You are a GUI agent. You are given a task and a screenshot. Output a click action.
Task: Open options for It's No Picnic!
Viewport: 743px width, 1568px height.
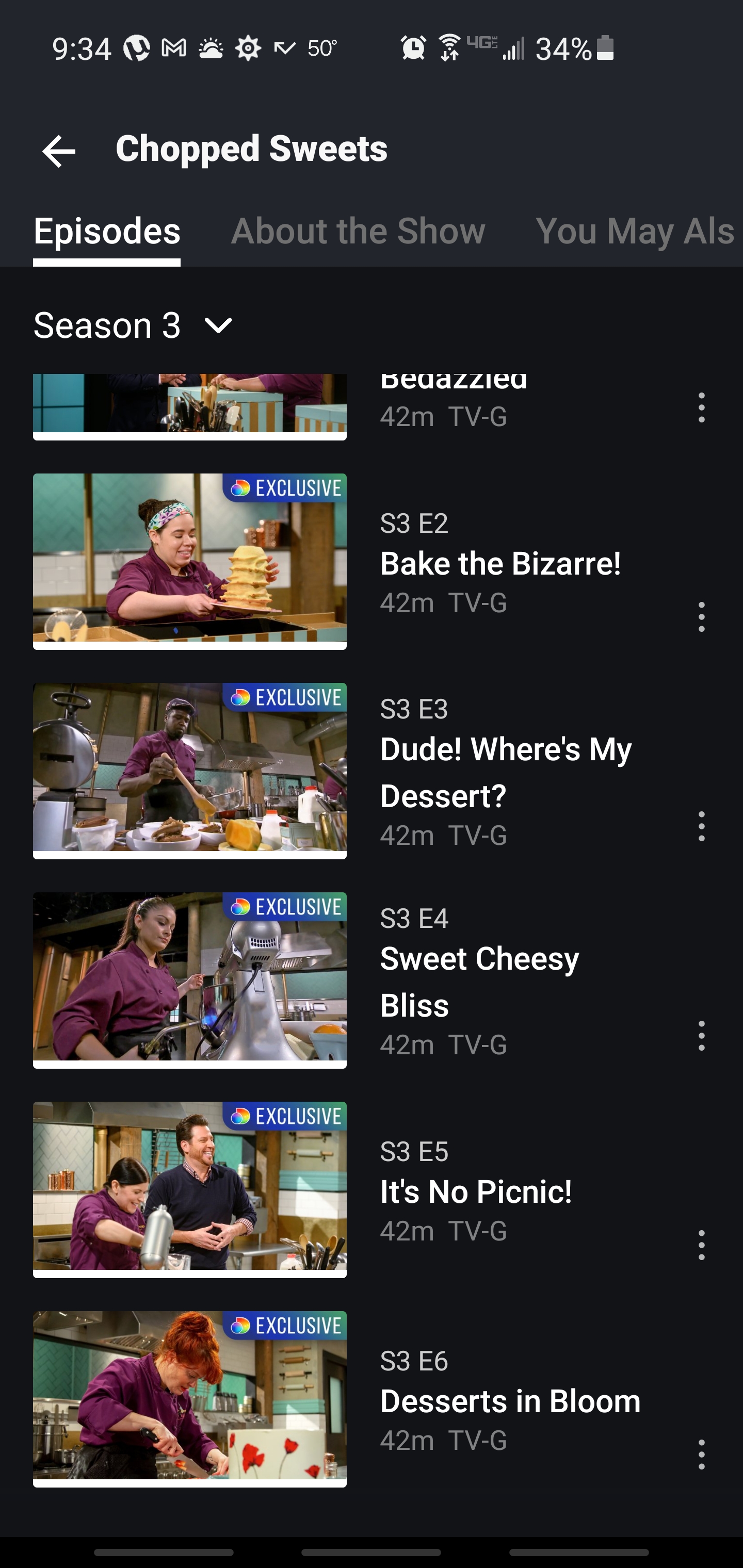click(701, 1245)
